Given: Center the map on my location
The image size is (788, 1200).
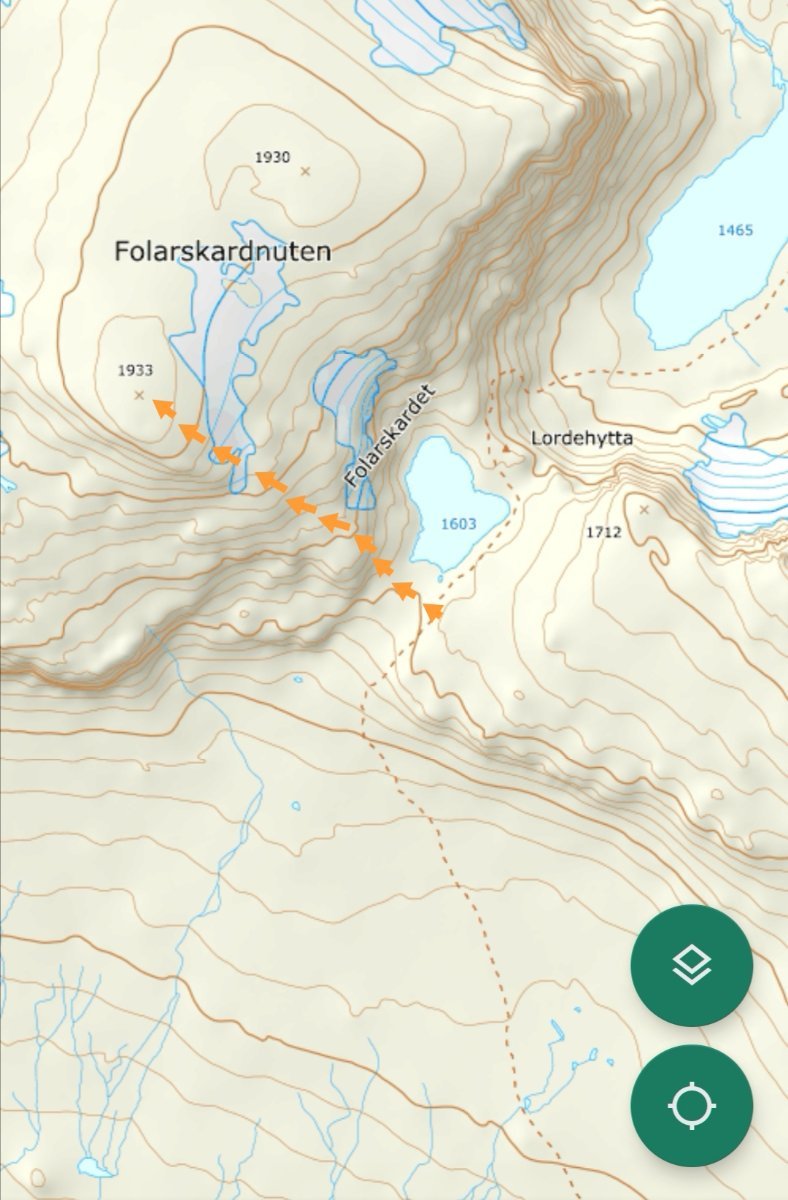Looking at the screenshot, I should 691,1105.
